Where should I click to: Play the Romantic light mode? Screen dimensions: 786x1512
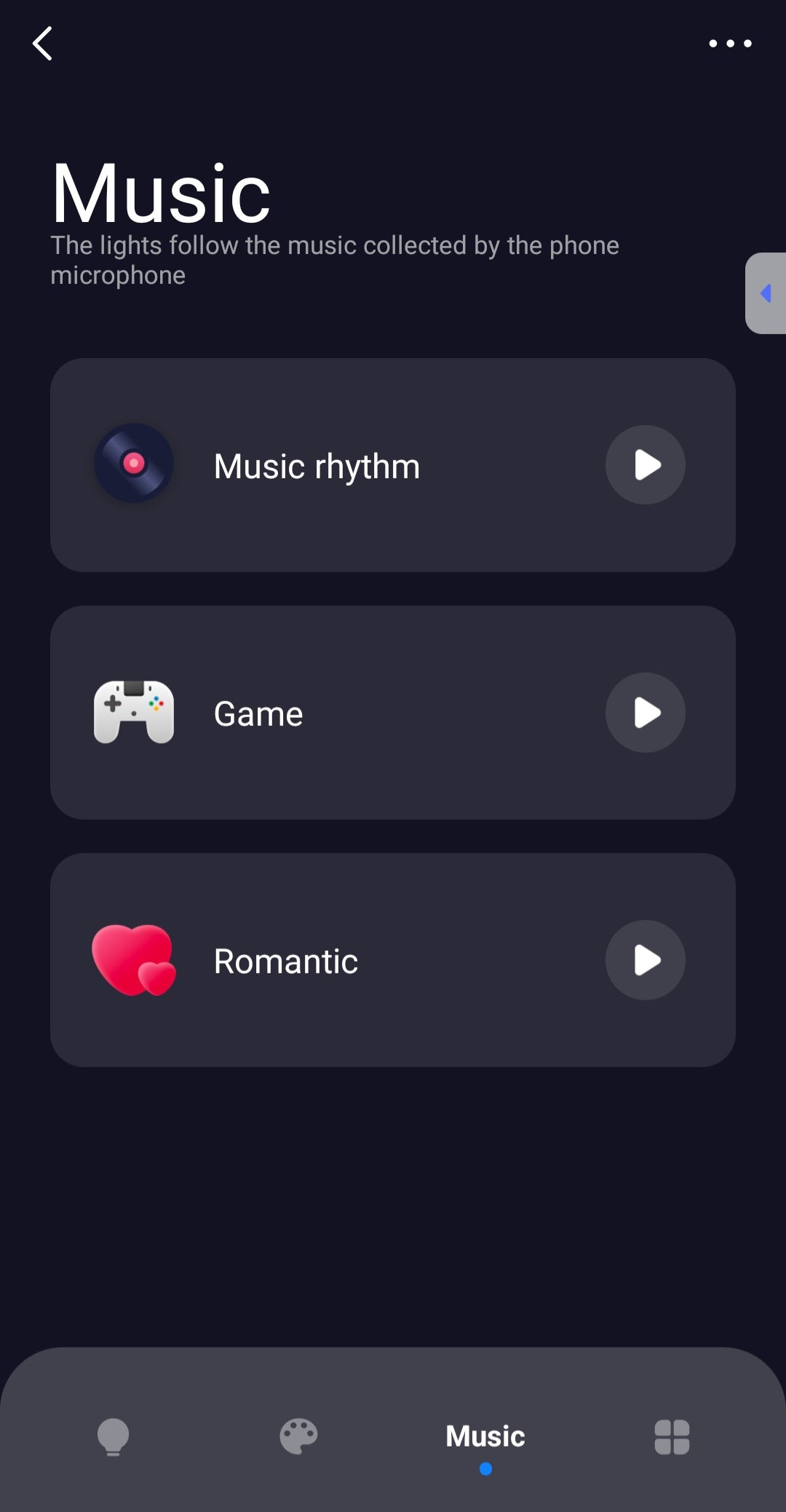tap(646, 959)
